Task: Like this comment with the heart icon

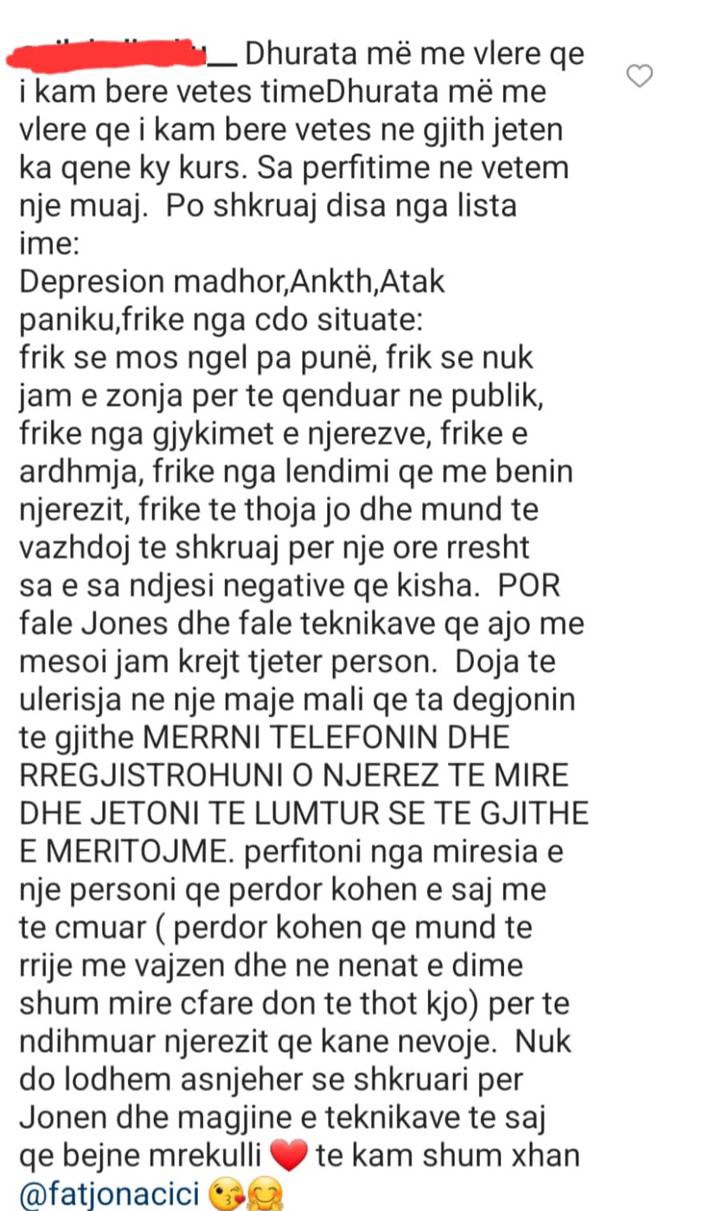Action: click(x=639, y=76)
